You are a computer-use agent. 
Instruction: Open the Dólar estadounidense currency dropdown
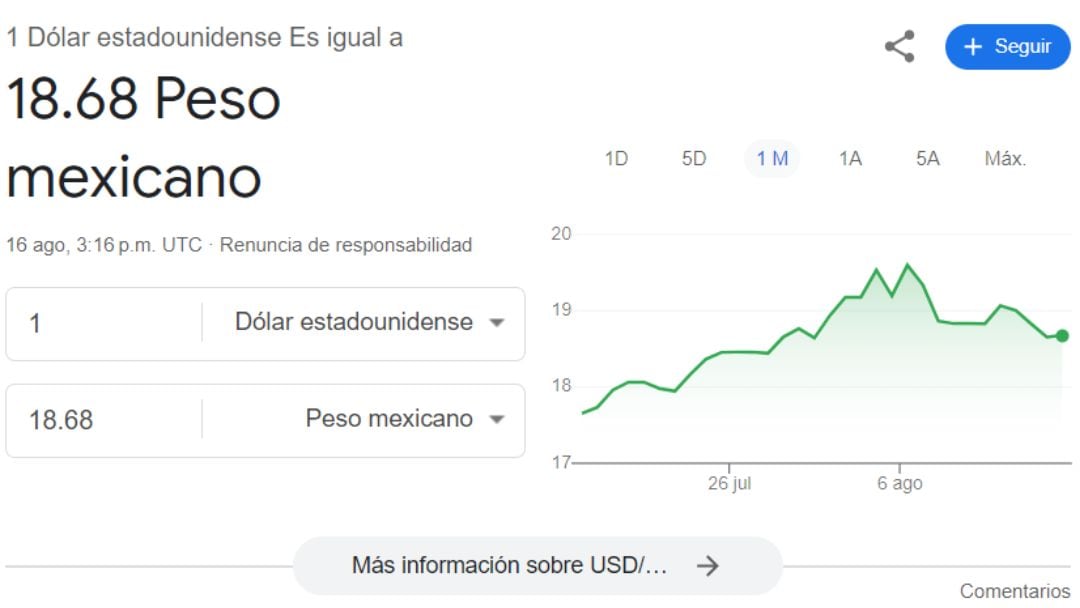pos(368,322)
